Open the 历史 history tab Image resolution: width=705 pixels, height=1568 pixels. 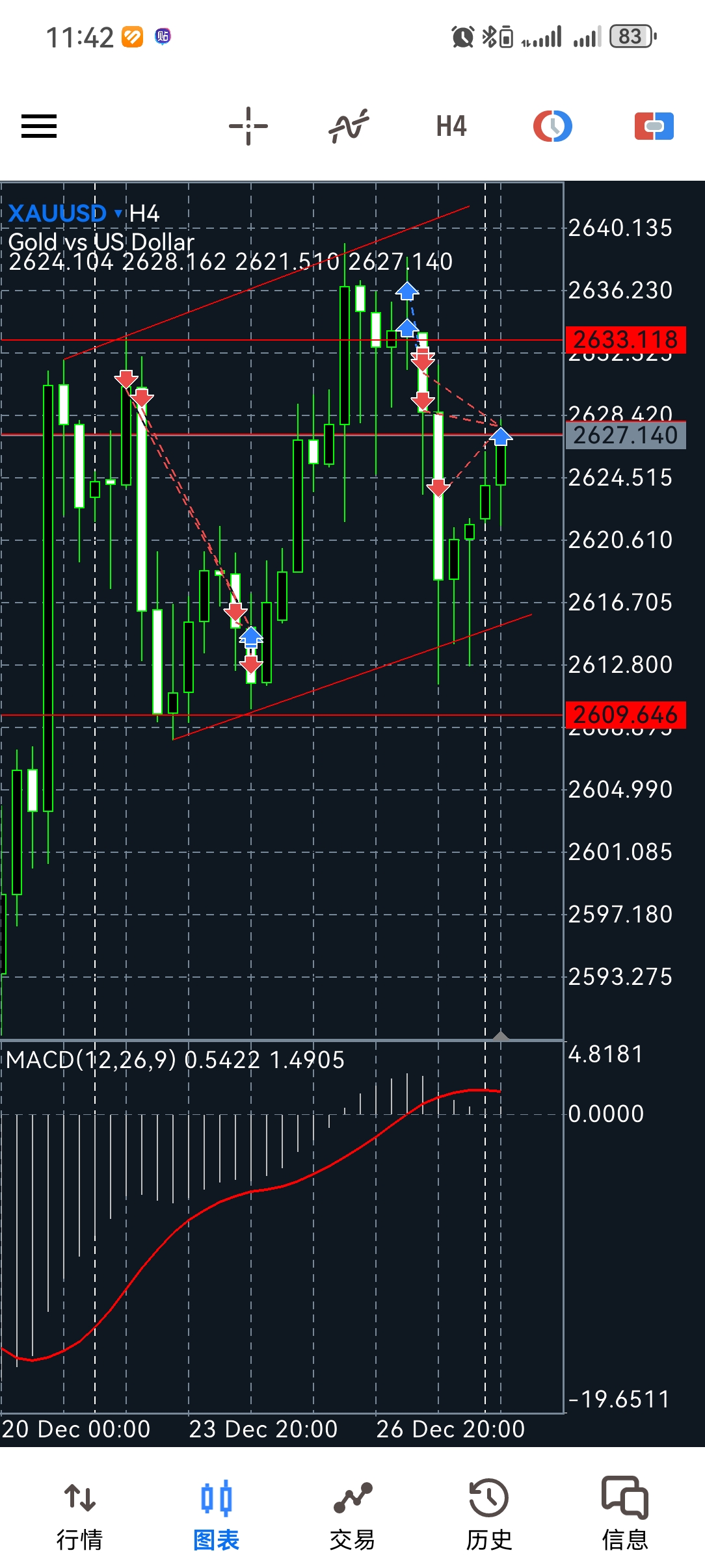click(488, 1515)
